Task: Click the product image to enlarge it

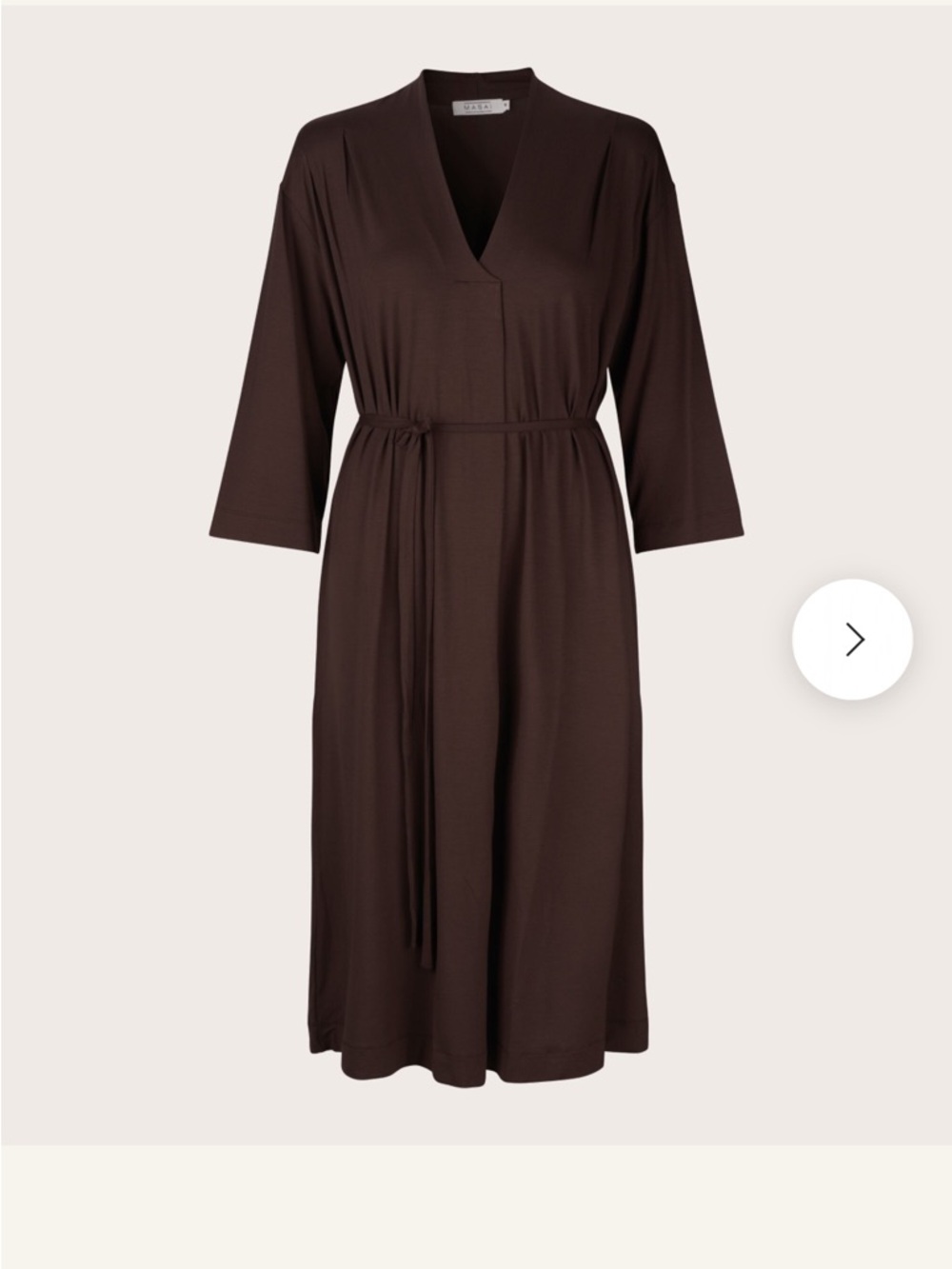Action: click(x=476, y=571)
